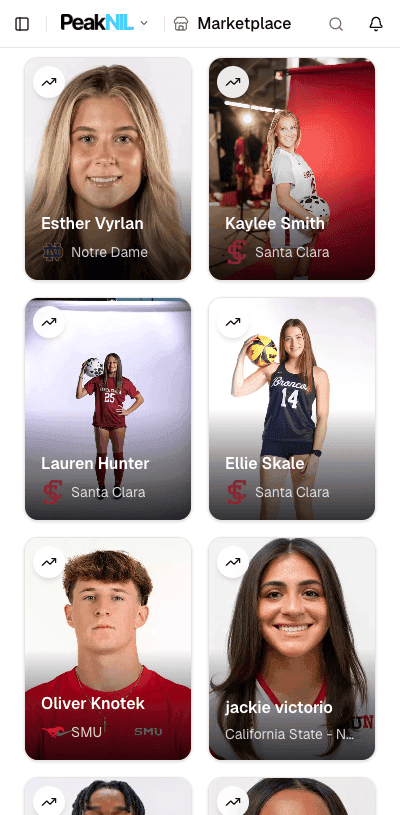
Task: Open the search magnifier icon
Action: tap(336, 24)
